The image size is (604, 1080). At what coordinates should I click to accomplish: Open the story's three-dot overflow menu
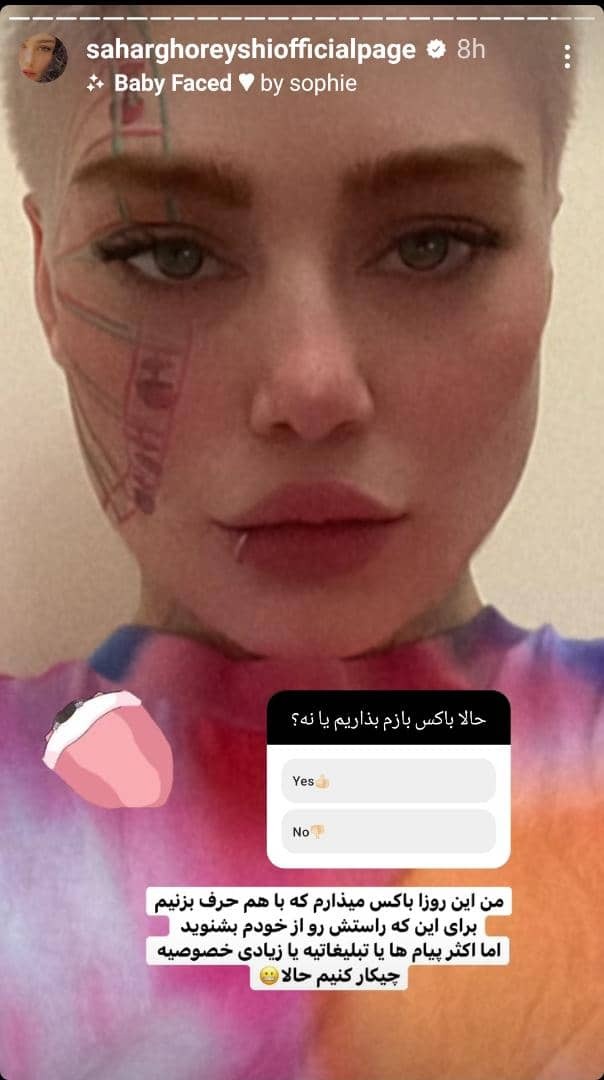[567, 56]
